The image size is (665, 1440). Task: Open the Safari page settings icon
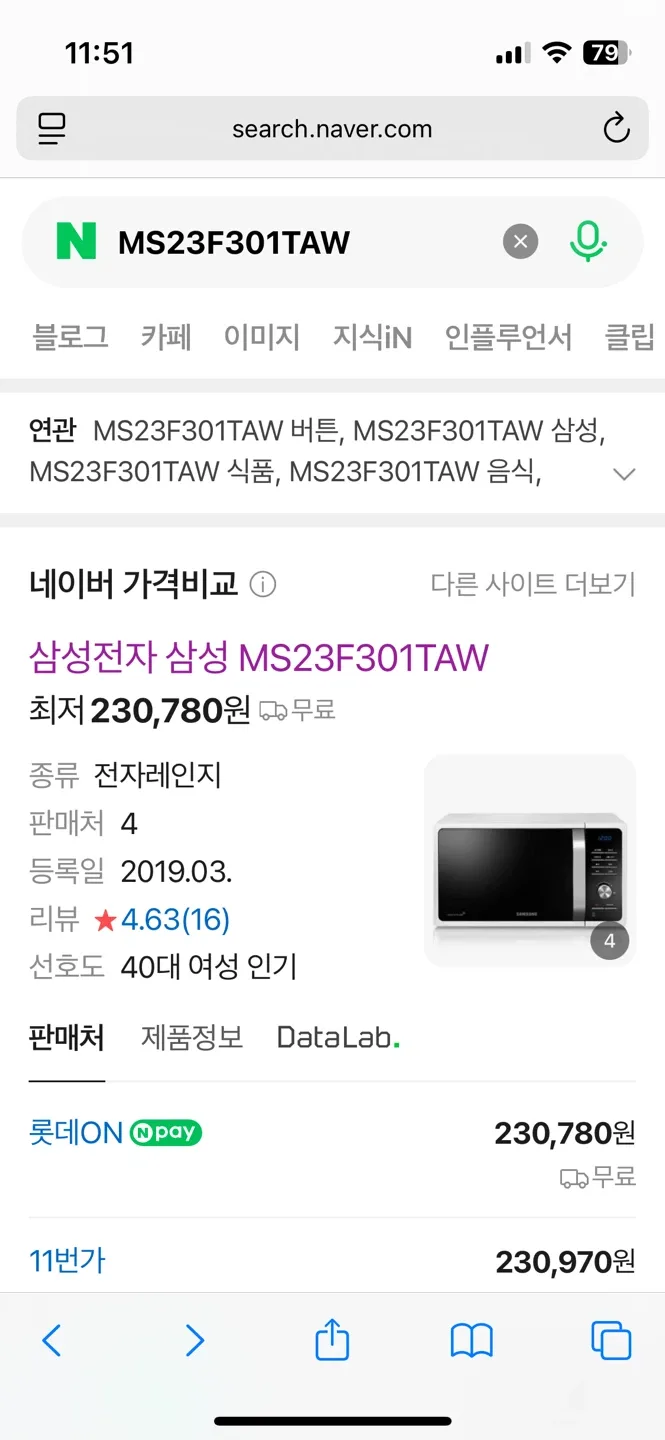point(51,129)
